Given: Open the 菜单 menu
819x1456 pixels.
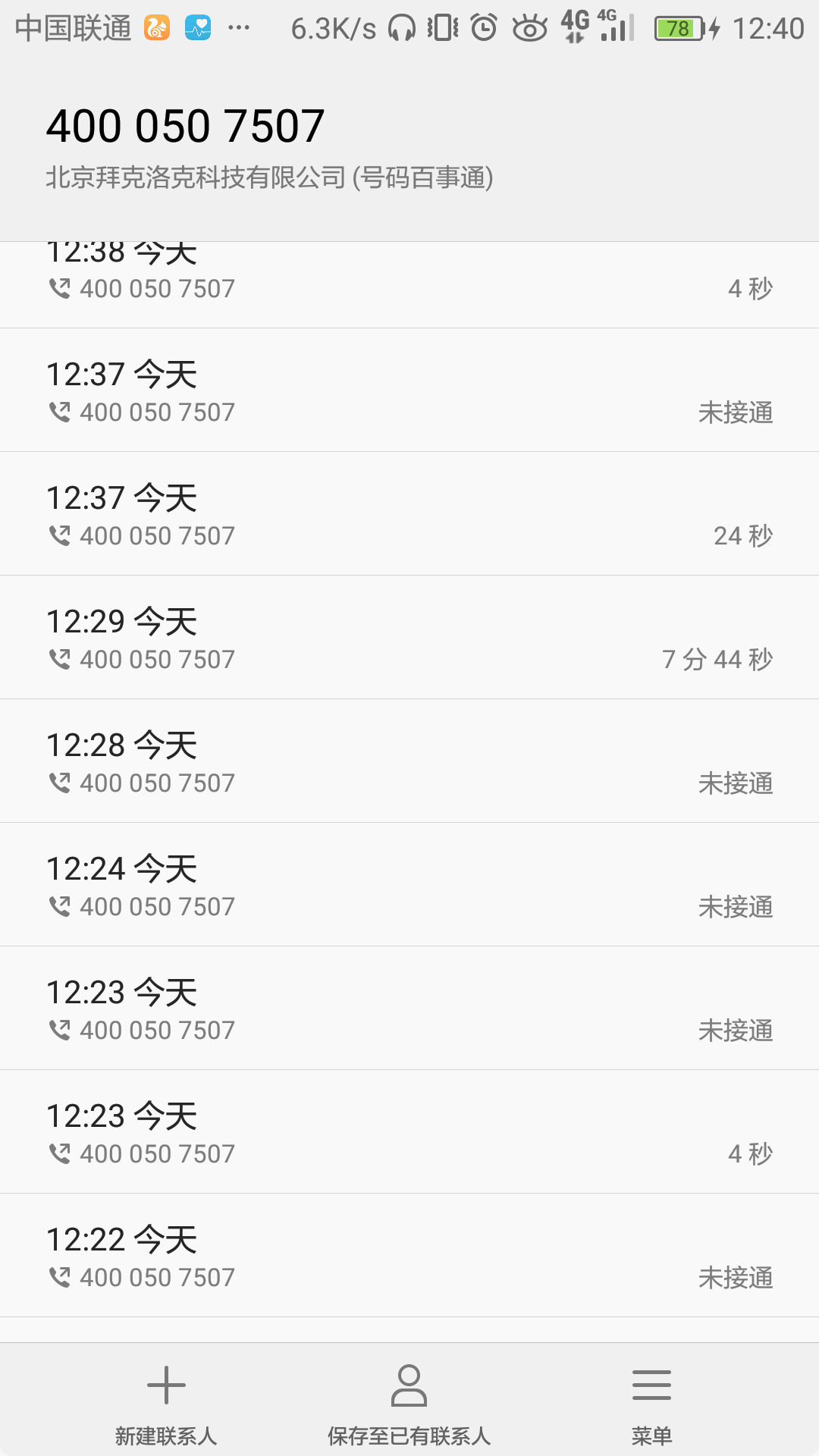Looking at the screenshot, I should (x=651, y=1403).
